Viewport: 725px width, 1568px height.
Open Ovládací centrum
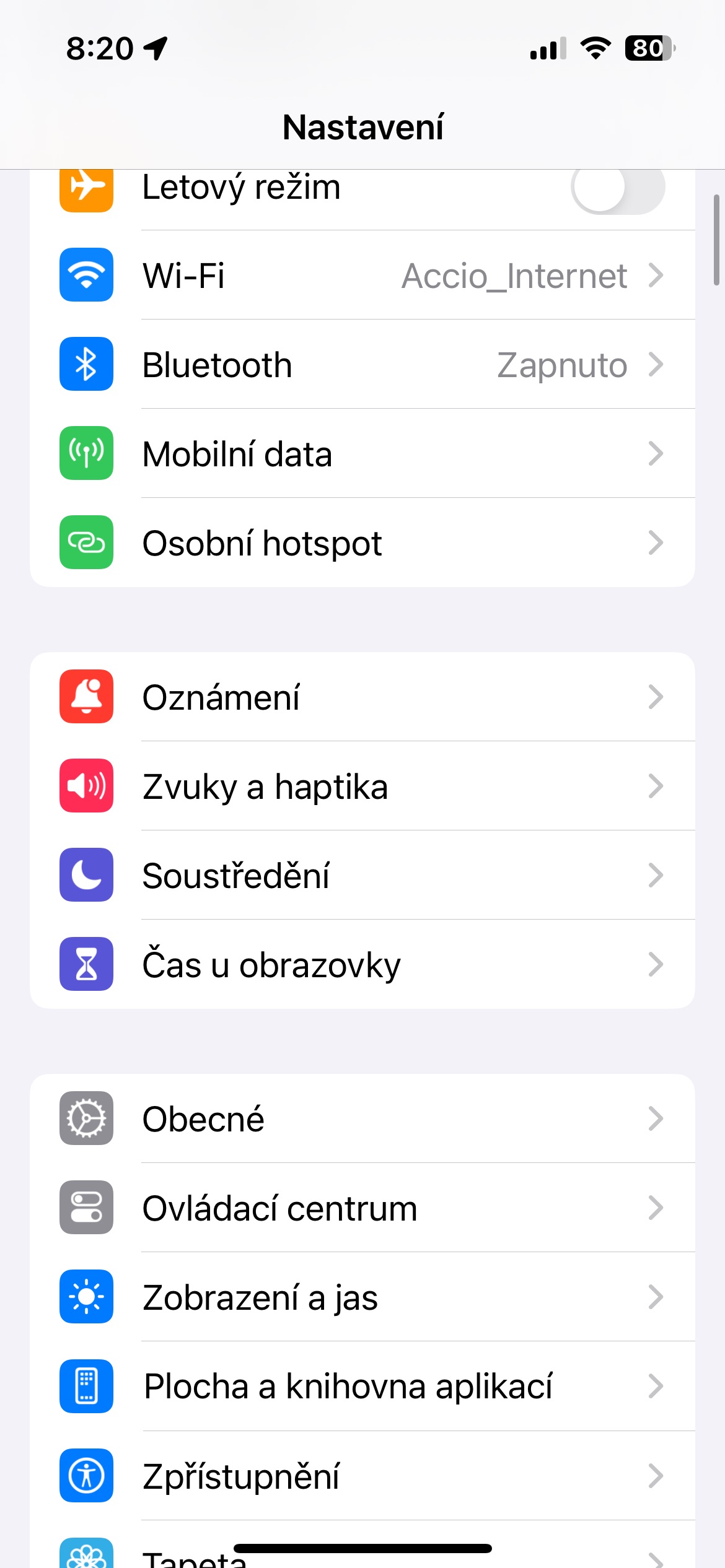pyautogui.click(x=362, y=1208)
